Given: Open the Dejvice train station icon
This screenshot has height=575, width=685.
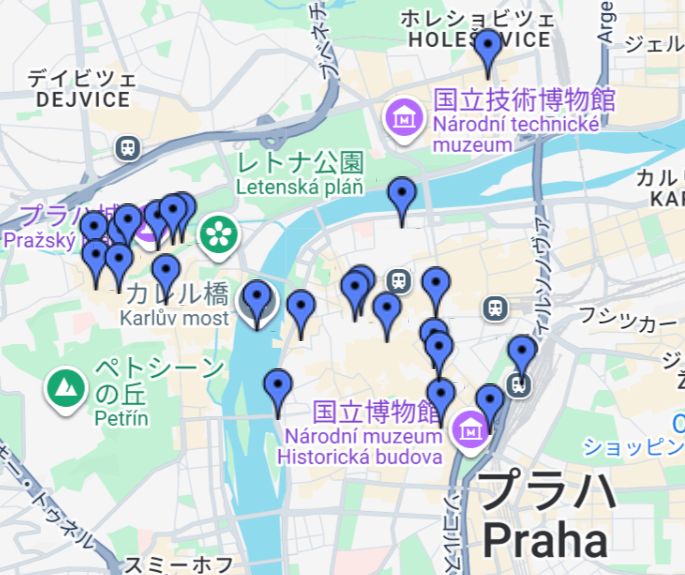Looking at the screenshot, I should [x=127, y=147].
